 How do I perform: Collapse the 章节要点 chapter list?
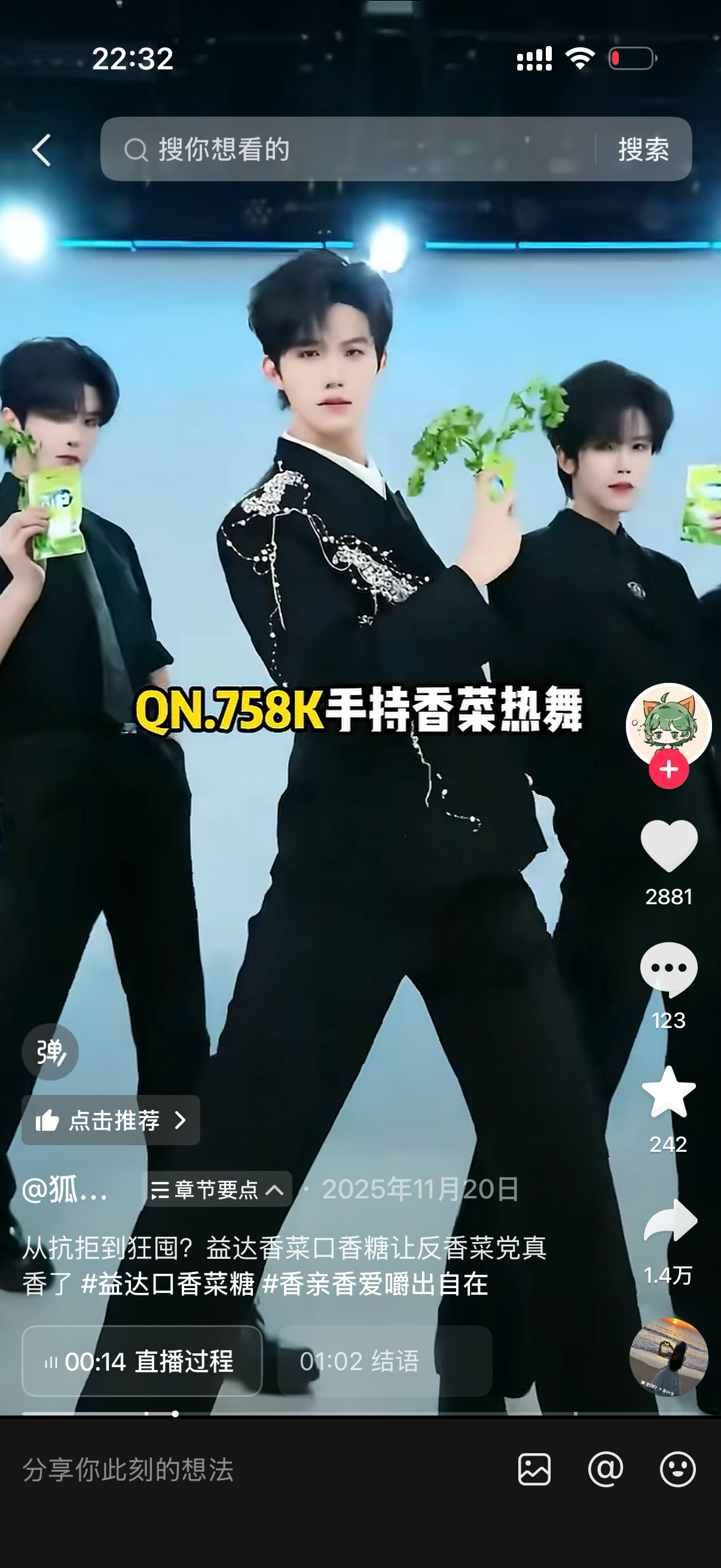(217, 1189)
